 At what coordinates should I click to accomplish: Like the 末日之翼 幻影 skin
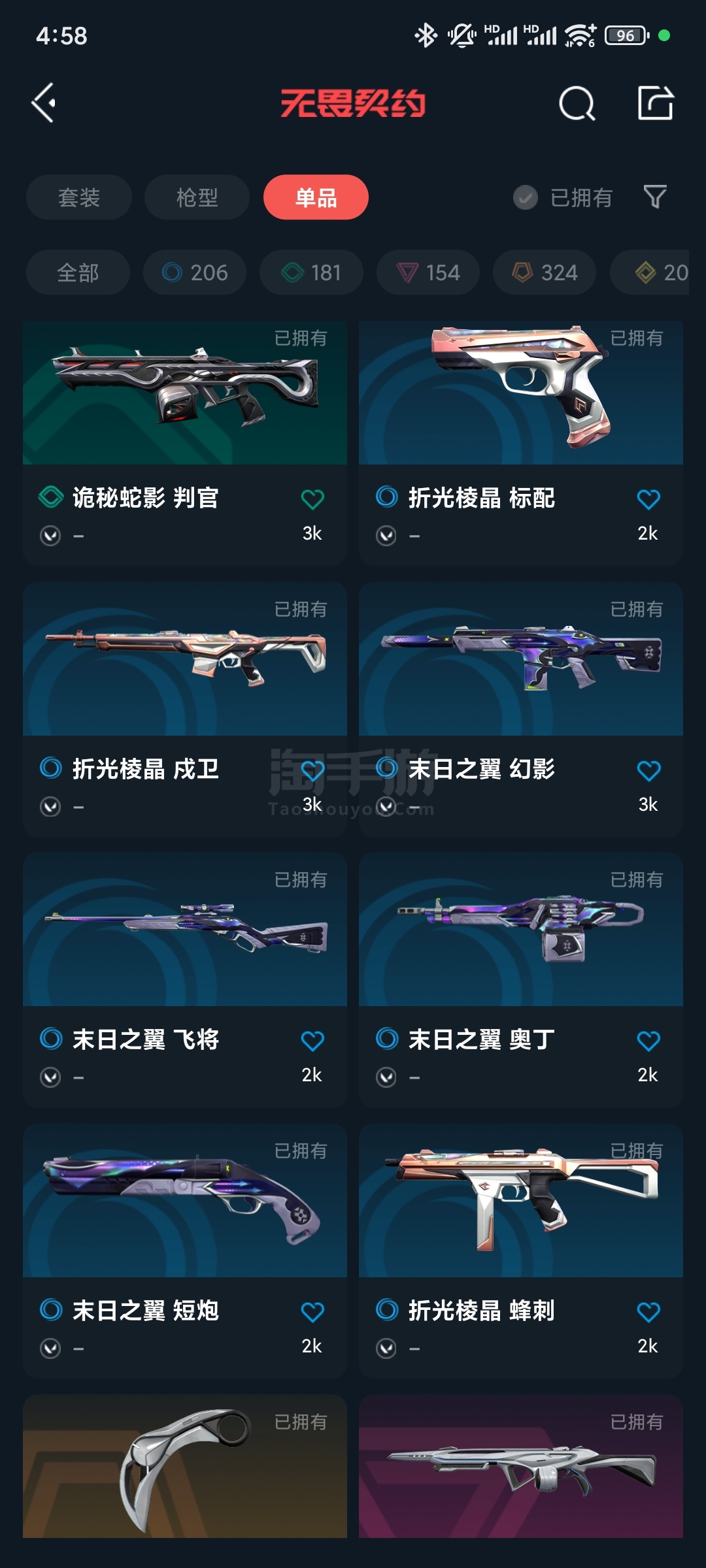click(x=648, y=771)
